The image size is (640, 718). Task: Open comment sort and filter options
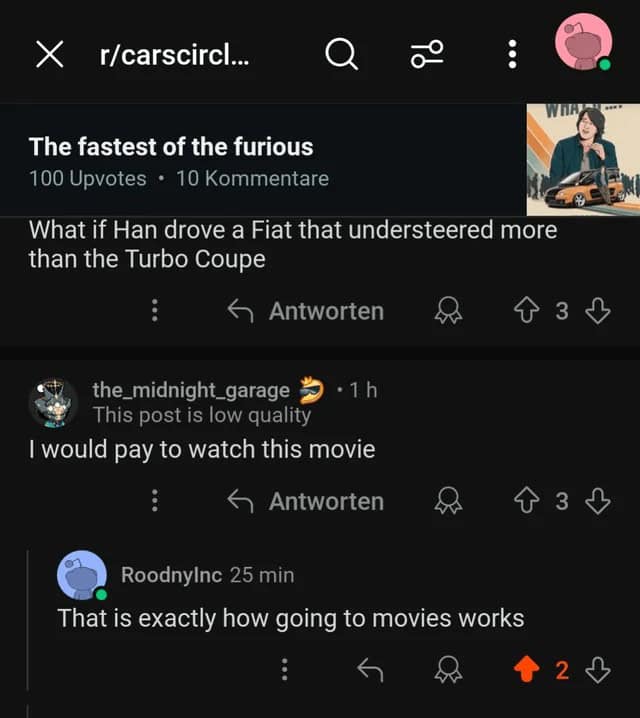426,56
